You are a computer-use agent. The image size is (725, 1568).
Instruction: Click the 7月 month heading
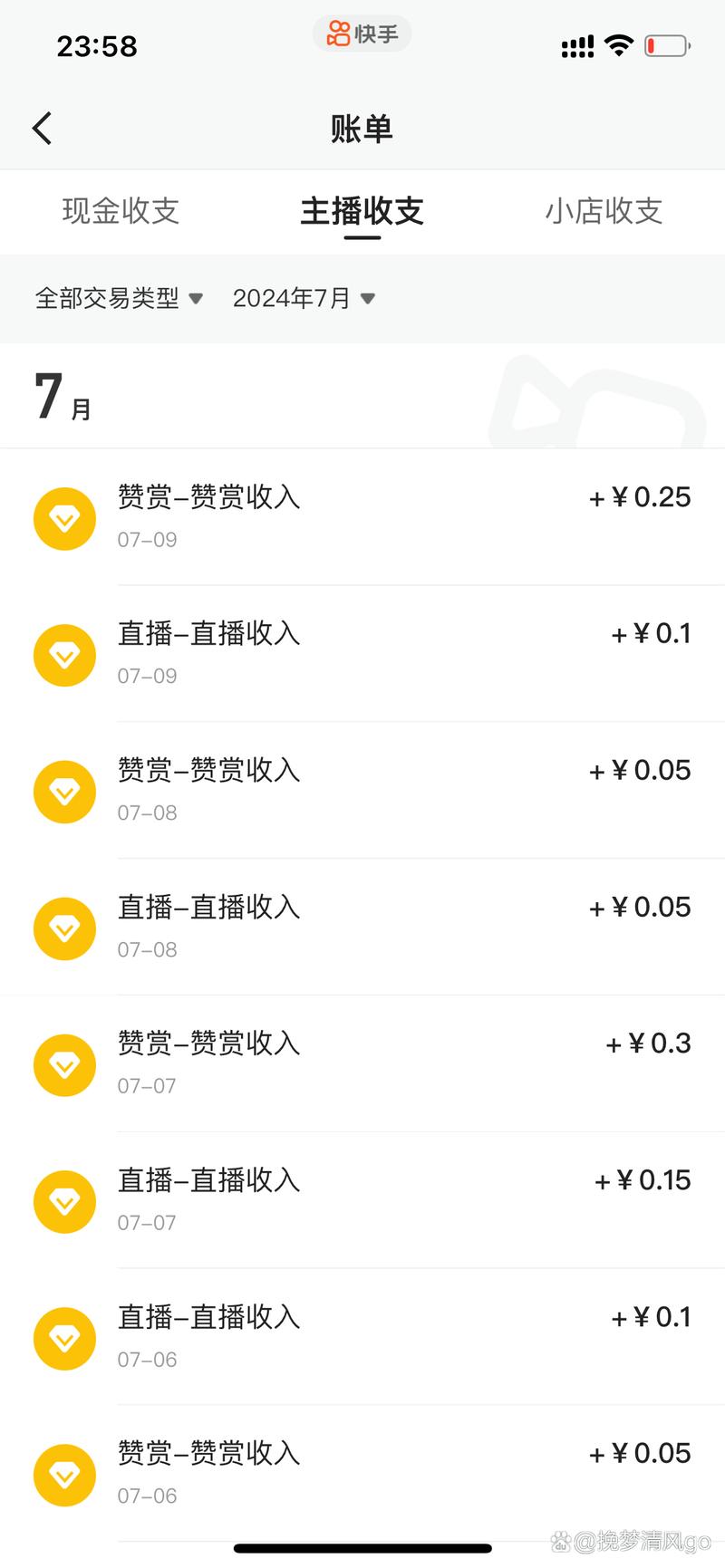coord(60,397)
